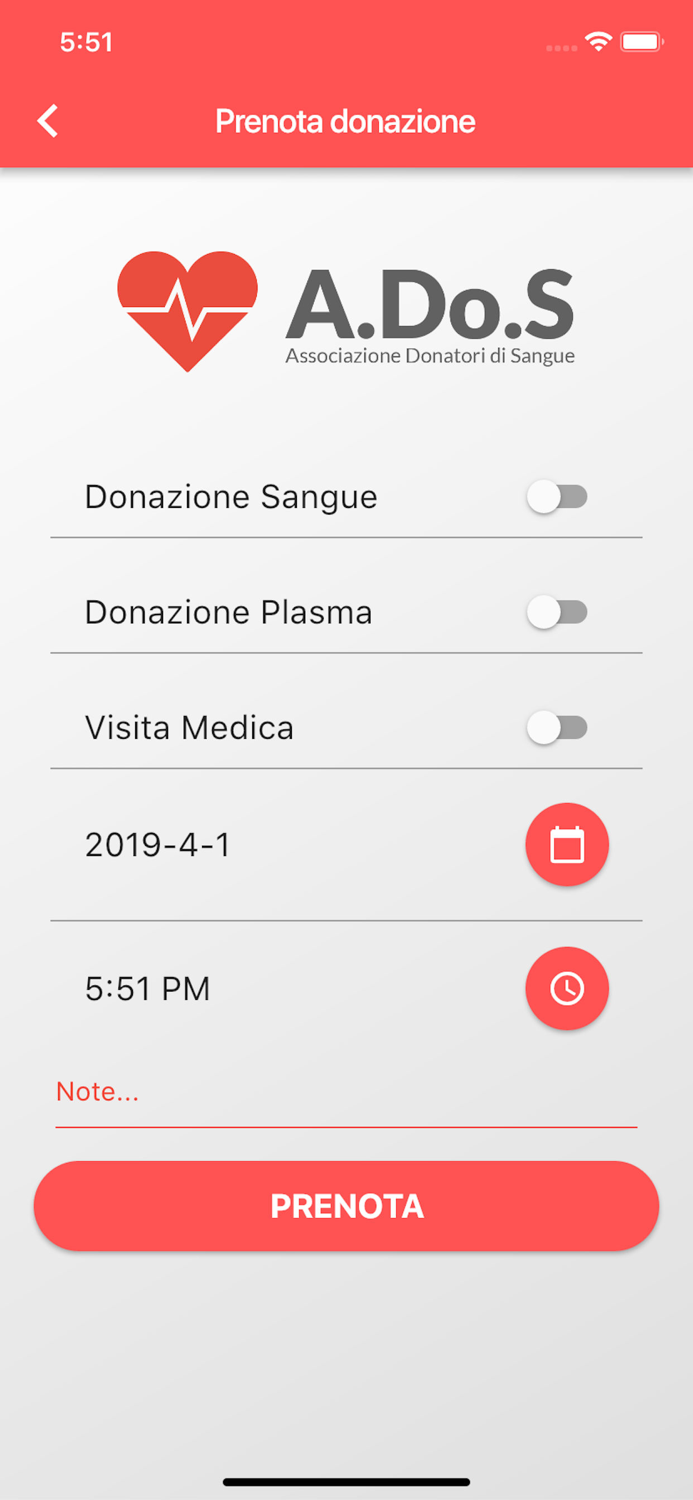Image resolution: width=693 pixels, height=1500 pixels.
Task: Open the calendar date picker
Action: pyautogui.click(x=567, y=845)
